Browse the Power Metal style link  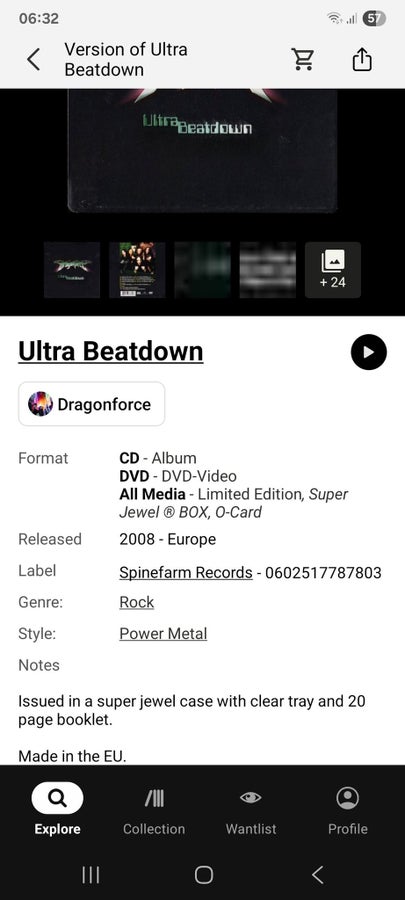click(x=163, y=634)
